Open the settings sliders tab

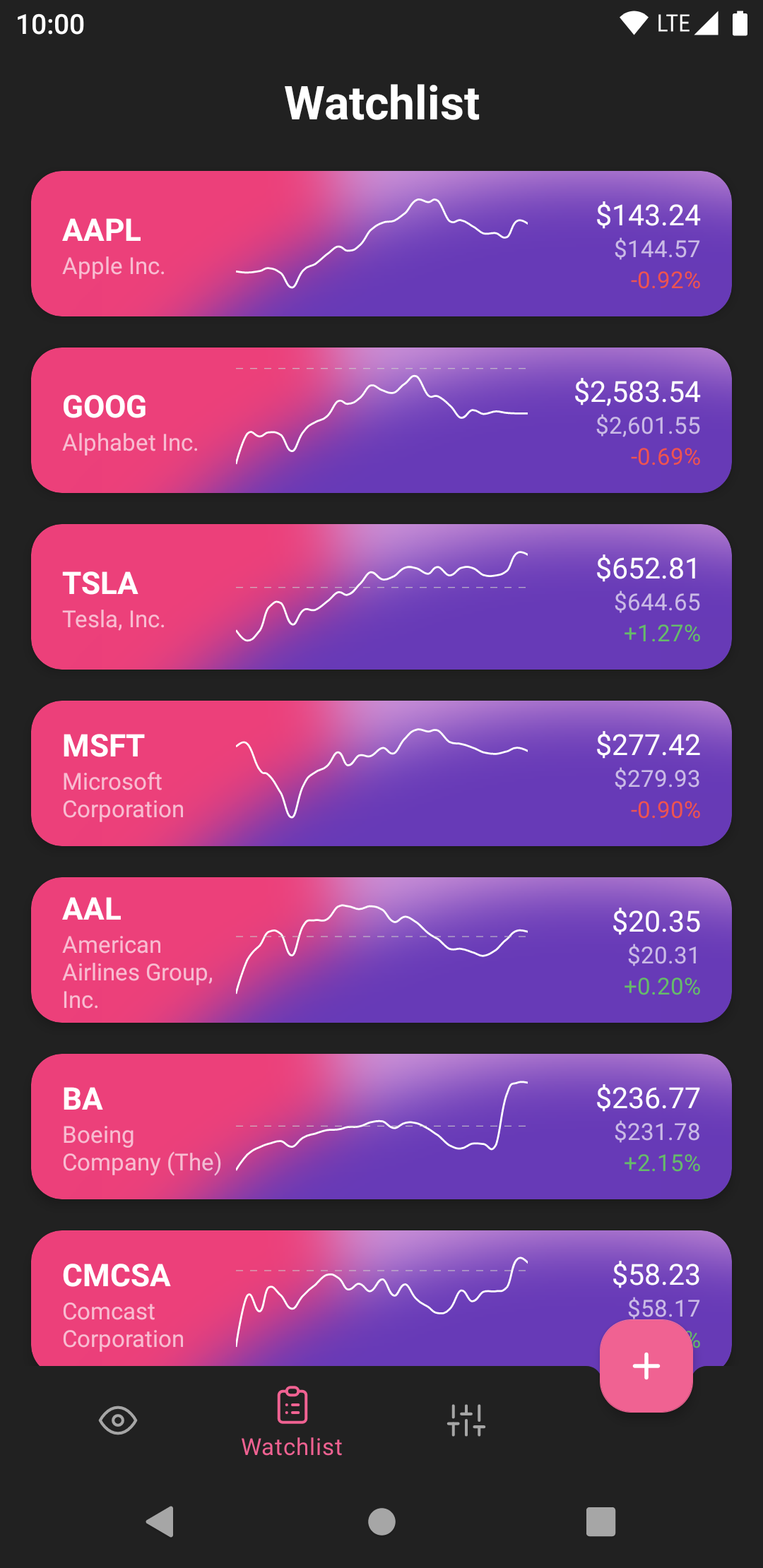click(x=466, y=1420)
